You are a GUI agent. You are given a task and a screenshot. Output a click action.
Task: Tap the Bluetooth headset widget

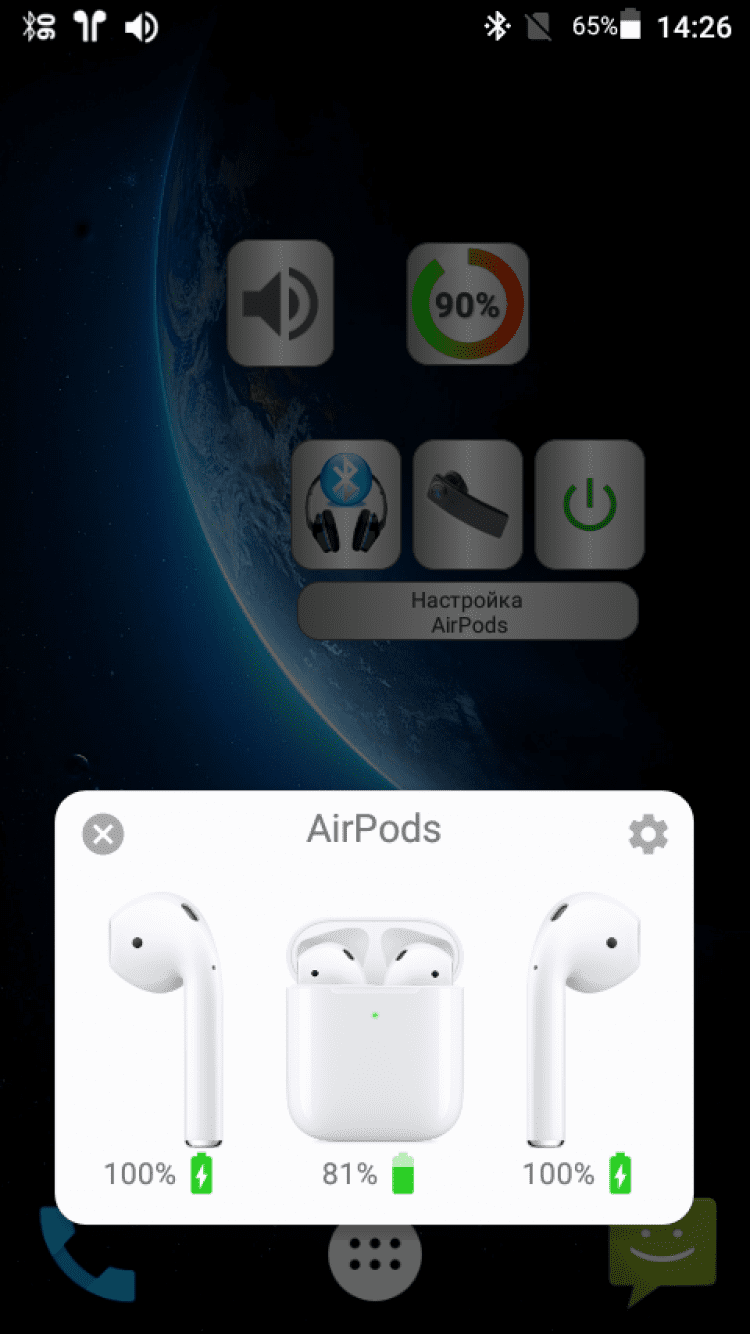click(x=468, y=504)
